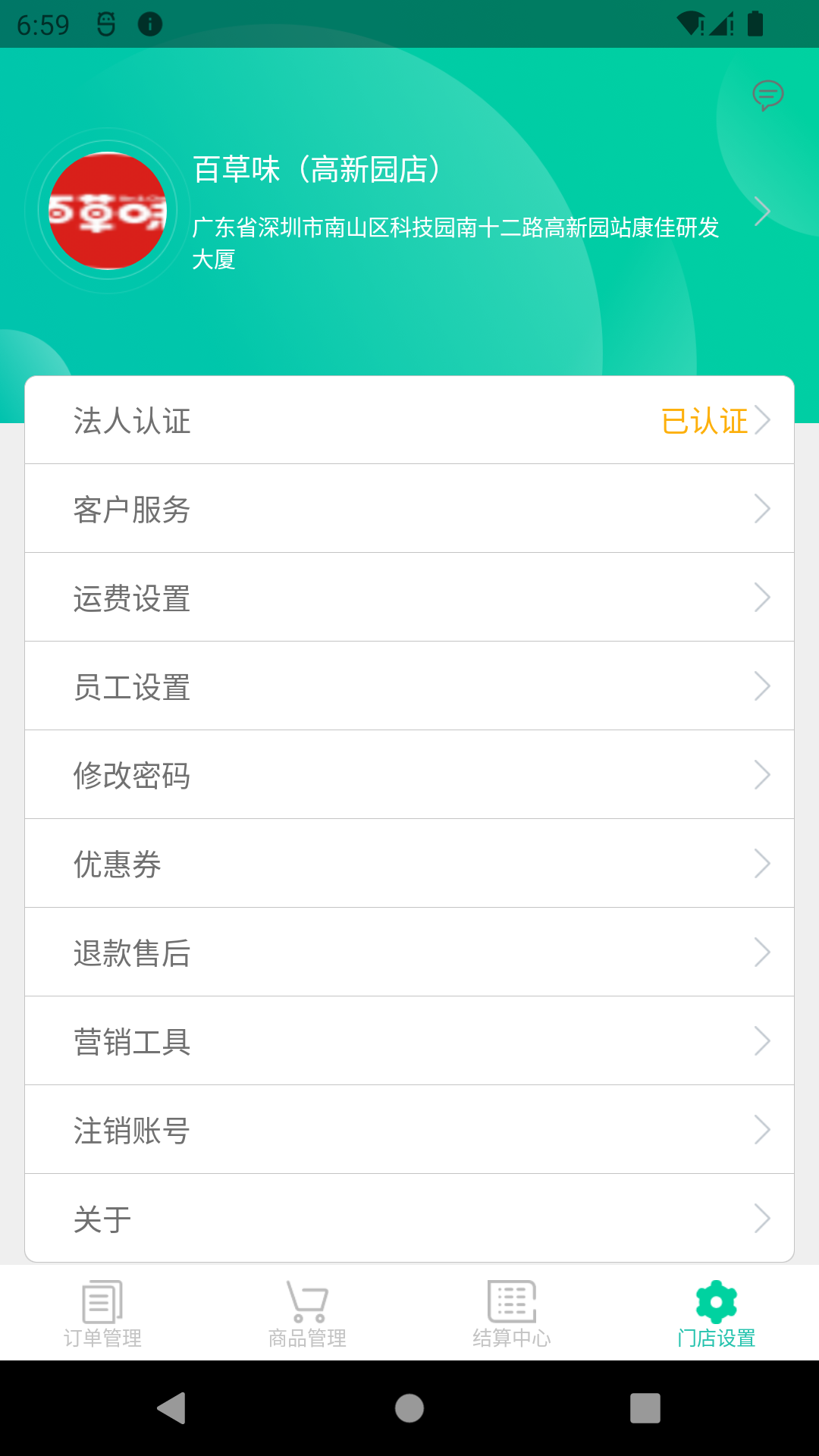This screenshot has width=819, height=1456.
Task: Expand the store info chevron arrow
Action: (763, 212)
